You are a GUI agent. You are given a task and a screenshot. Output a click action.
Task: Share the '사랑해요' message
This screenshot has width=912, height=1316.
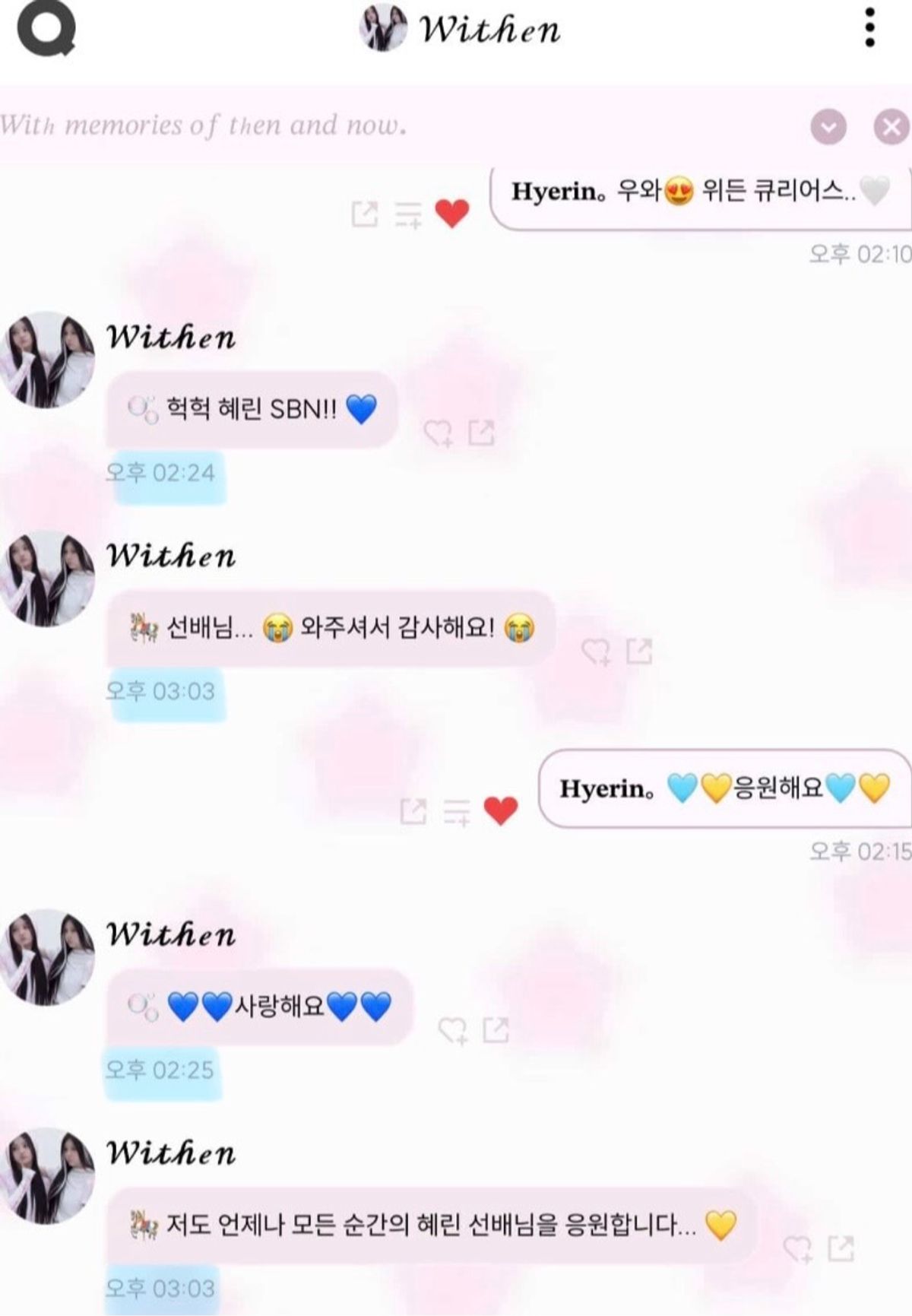[496, 1030]
